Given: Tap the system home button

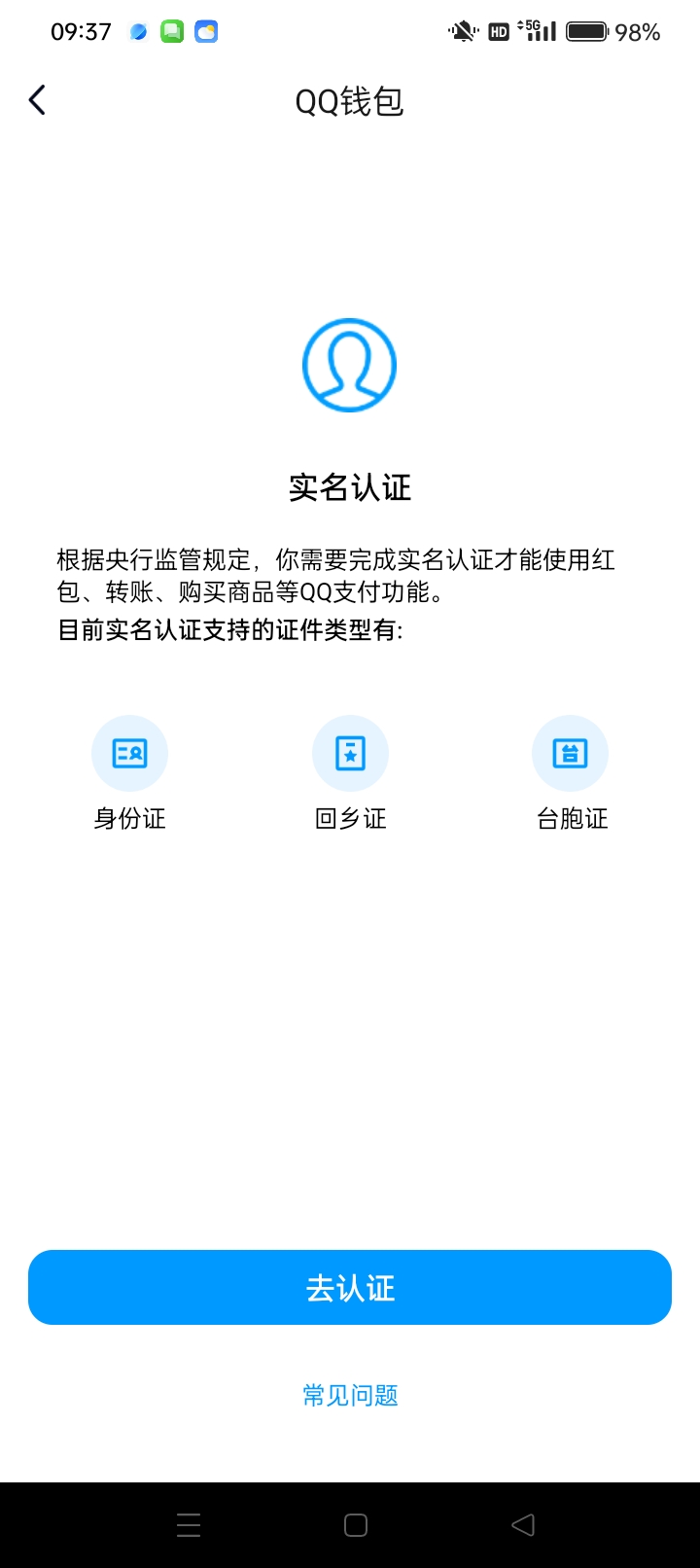Looking at the screenshot, I should pos(356,1525).
